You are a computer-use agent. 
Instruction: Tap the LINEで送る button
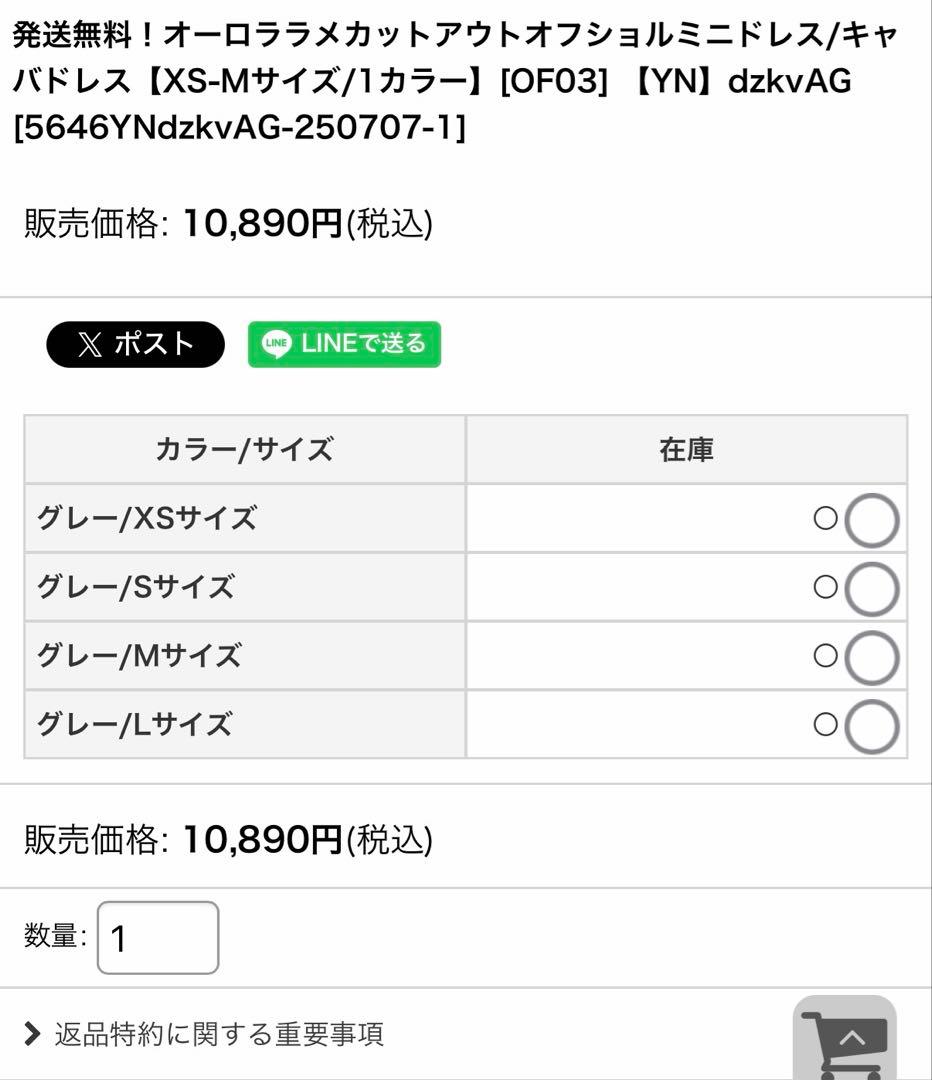(x=344, y=344)
